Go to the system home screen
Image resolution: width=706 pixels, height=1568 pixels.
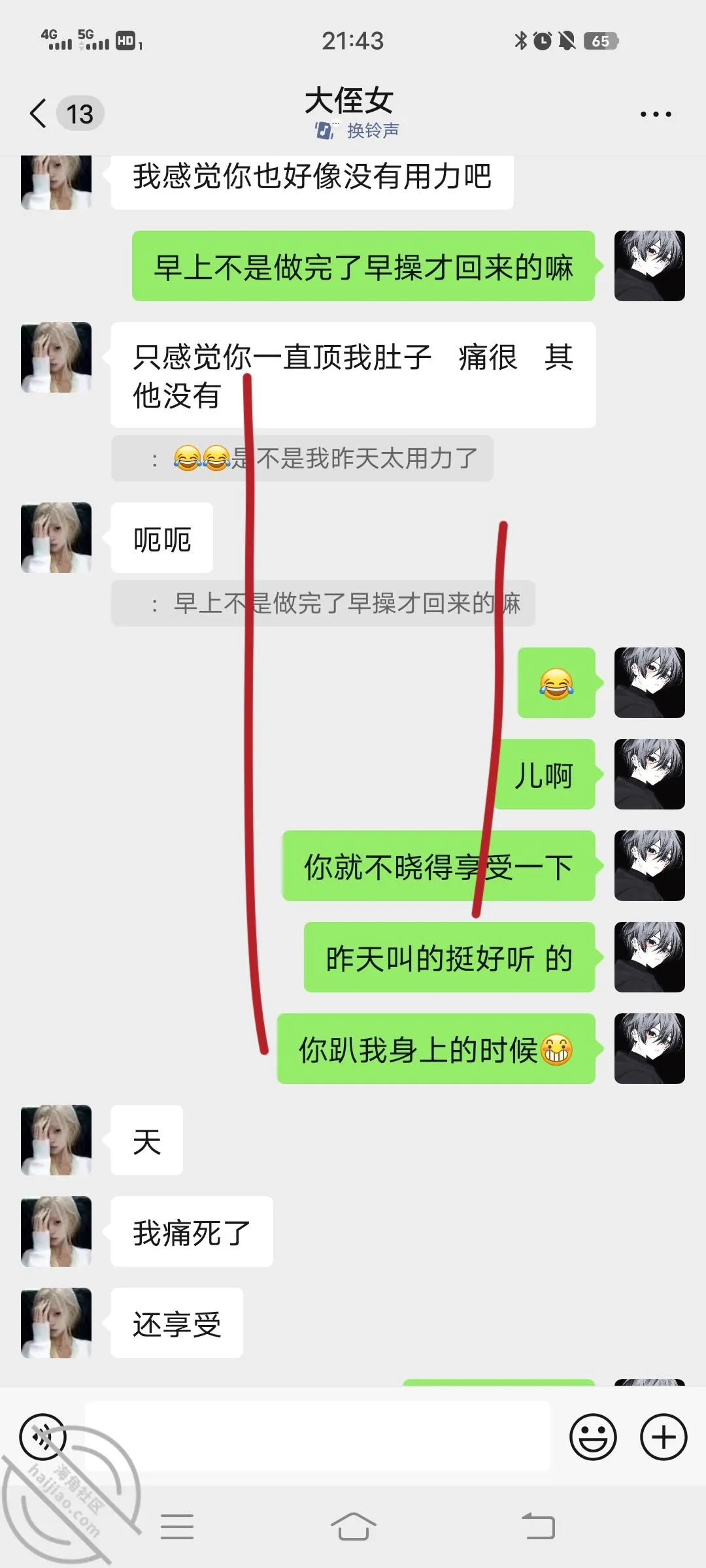point(353,1526)
